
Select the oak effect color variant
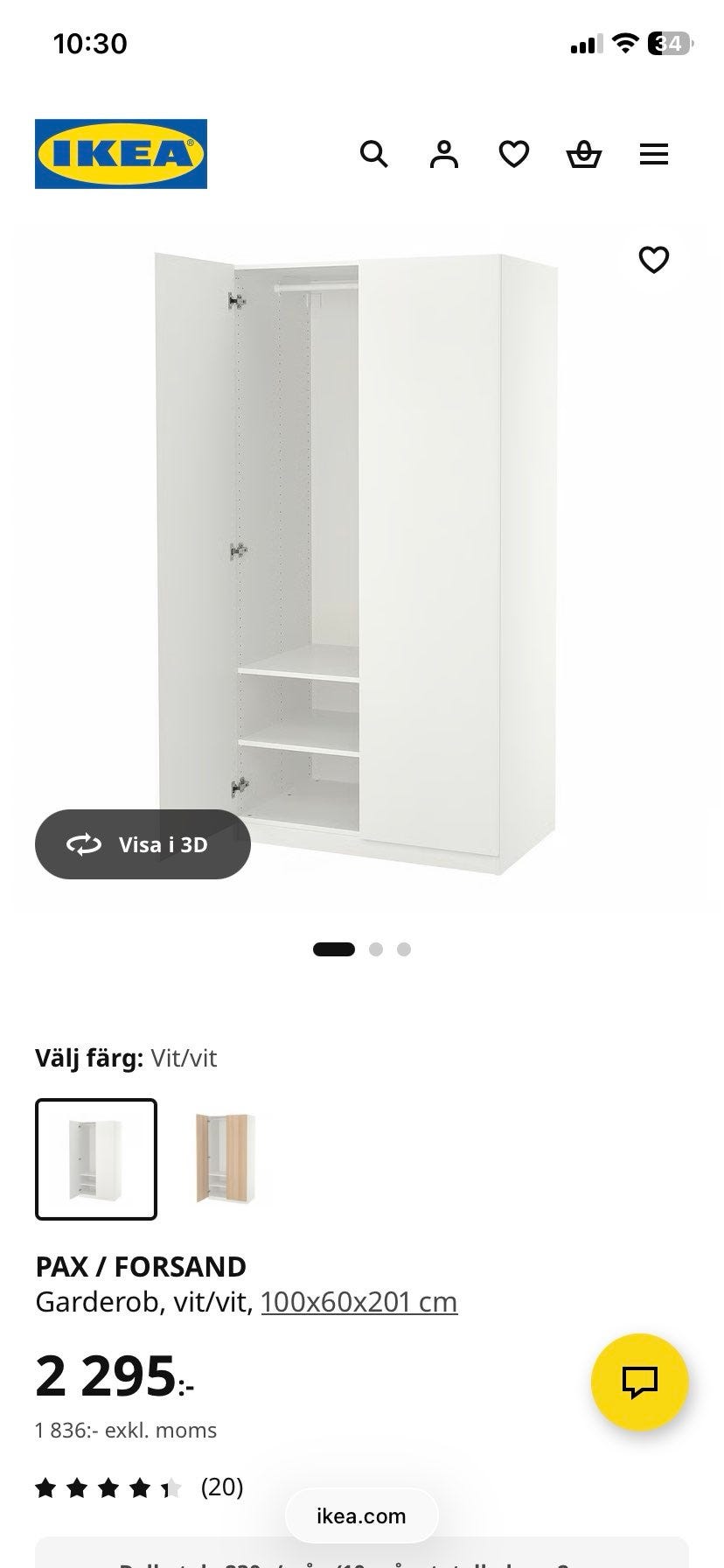pyautogui.click(x=222, y=1157)
